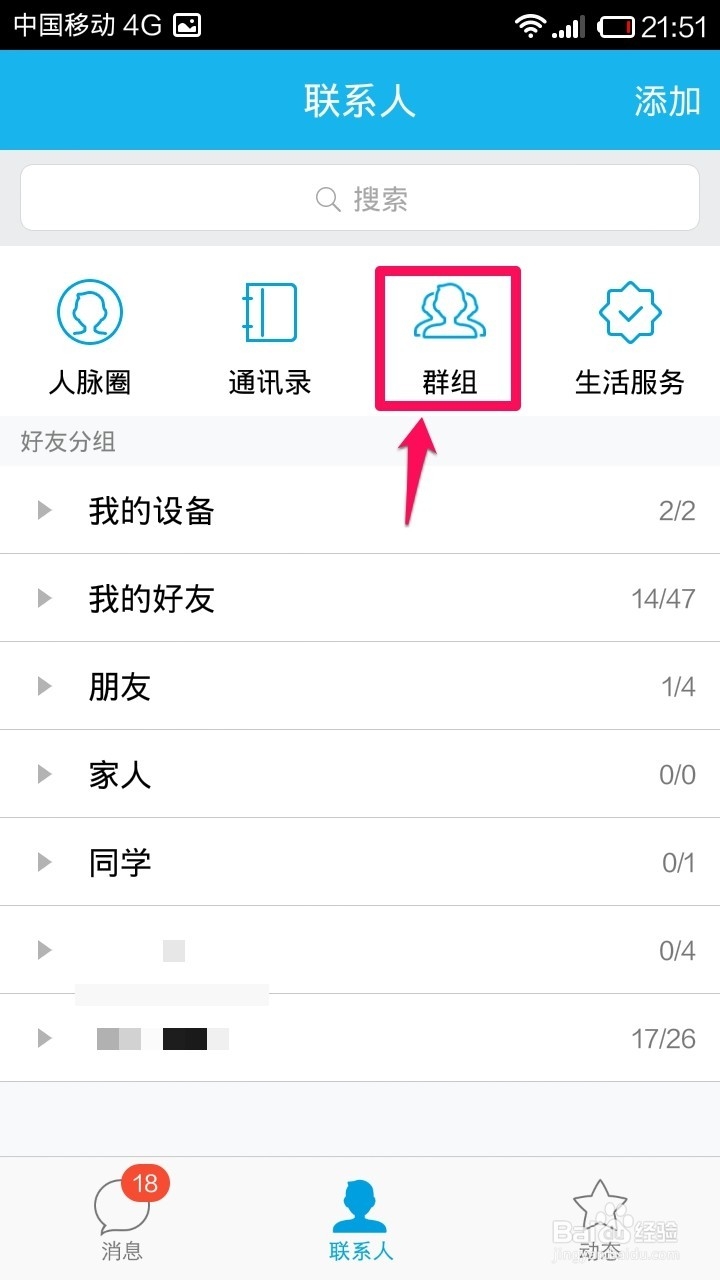Tap the red 18 unread badge
The height and width of the screenshot is (1280, 720).
[145, 1183]
